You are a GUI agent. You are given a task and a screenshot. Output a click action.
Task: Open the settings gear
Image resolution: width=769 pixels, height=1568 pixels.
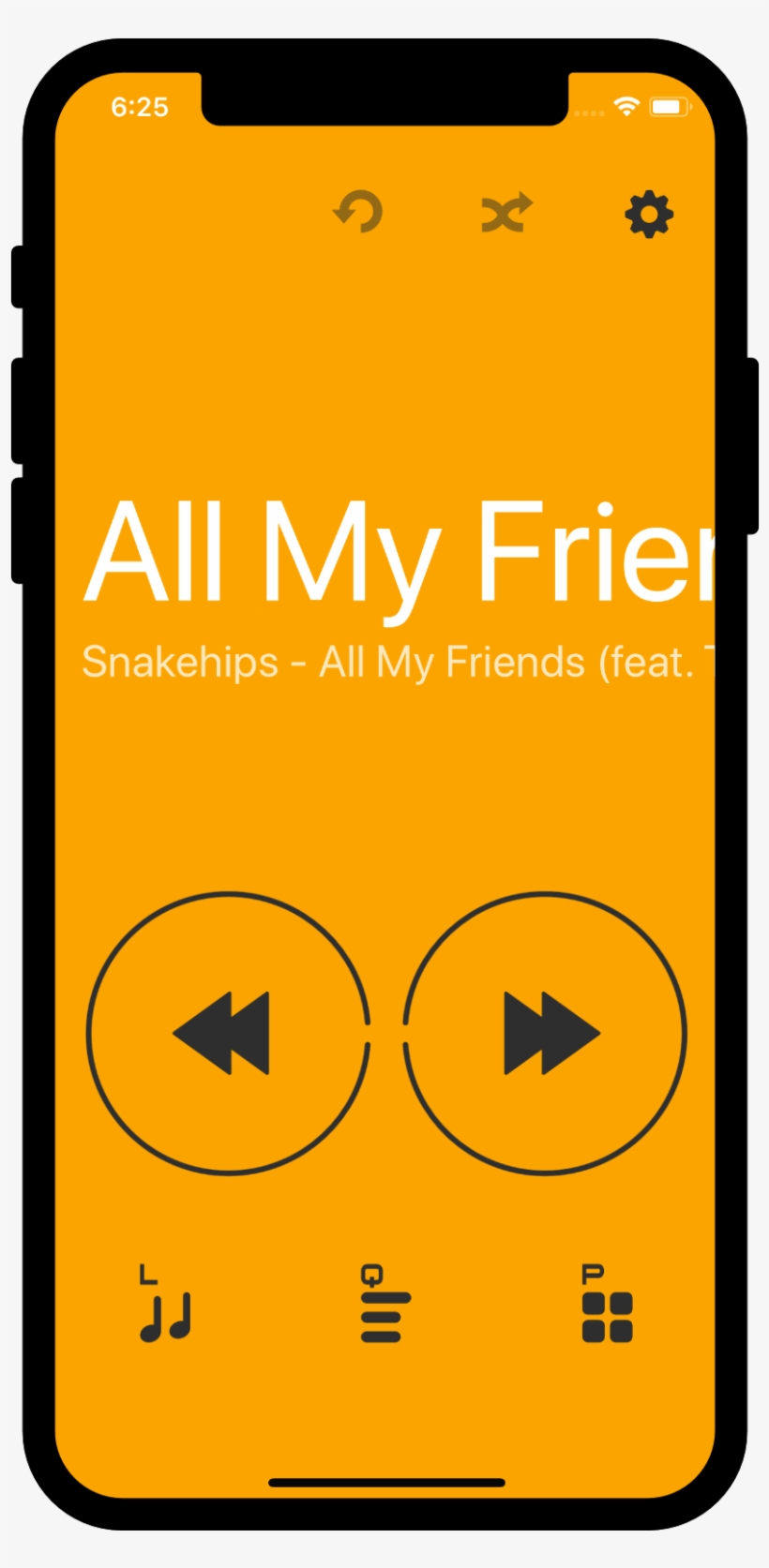tap(649, 215)
